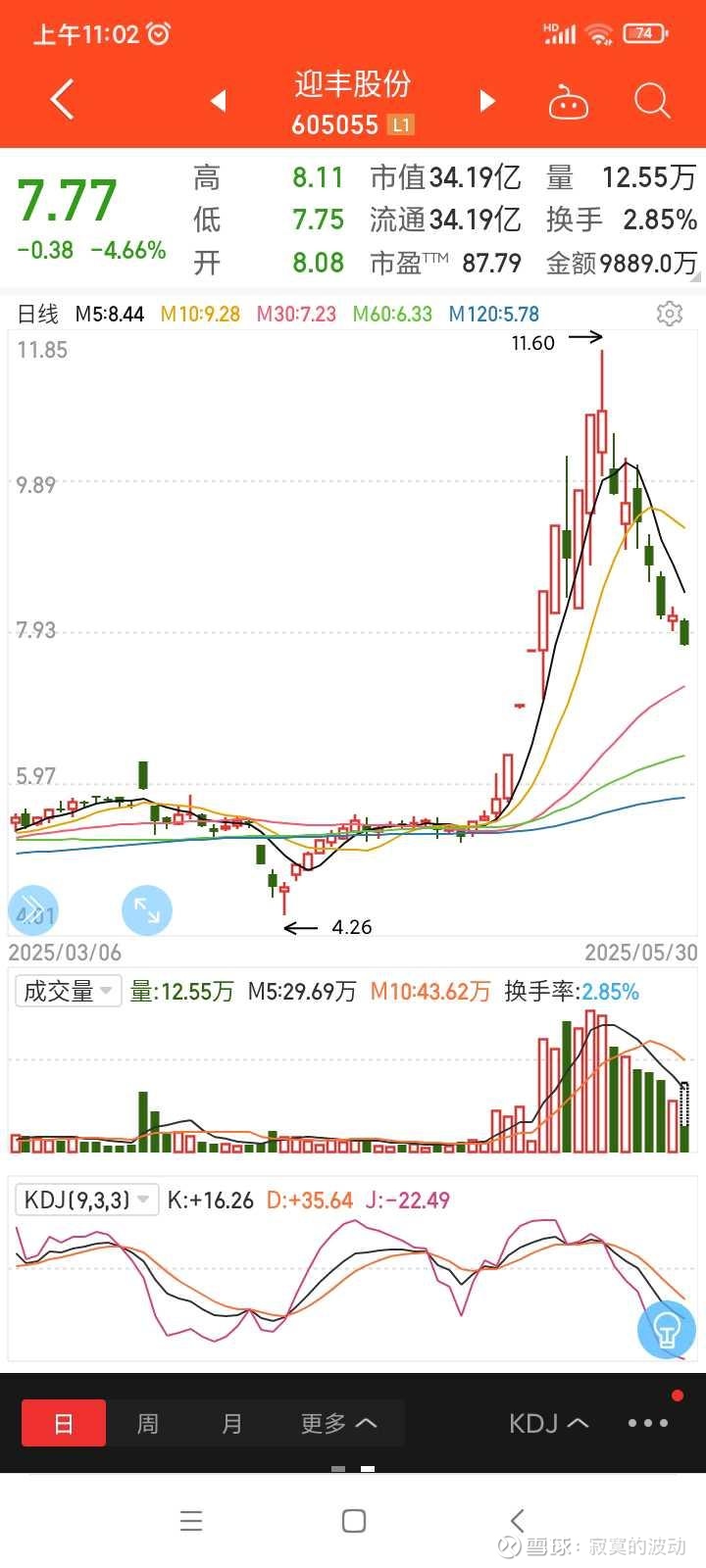Switch to the previous stock
The image size is (706, 1568).
coord(219,100)
